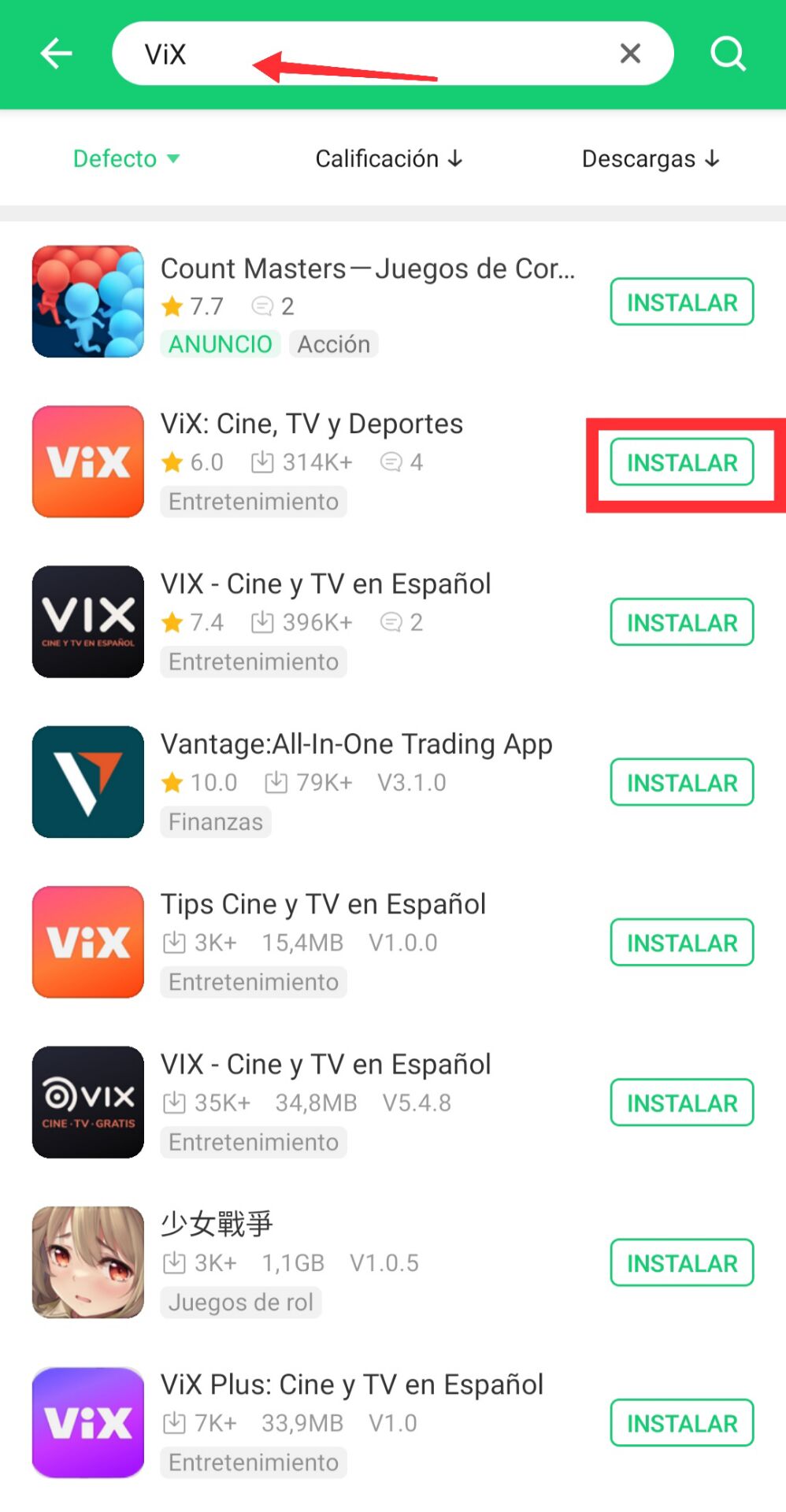This screenshot has width=786, height=1512.
Task: Click the X to clear the search field
Action: (x=629, y=54)
